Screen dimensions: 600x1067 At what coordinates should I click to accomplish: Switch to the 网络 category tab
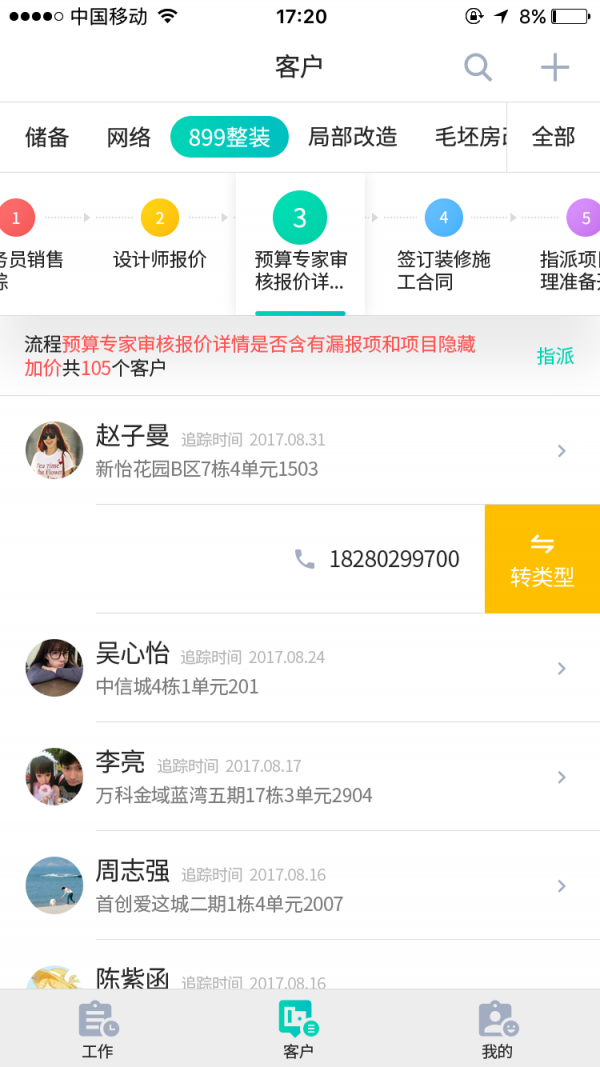pyautogui.click(x=129, y=137)
